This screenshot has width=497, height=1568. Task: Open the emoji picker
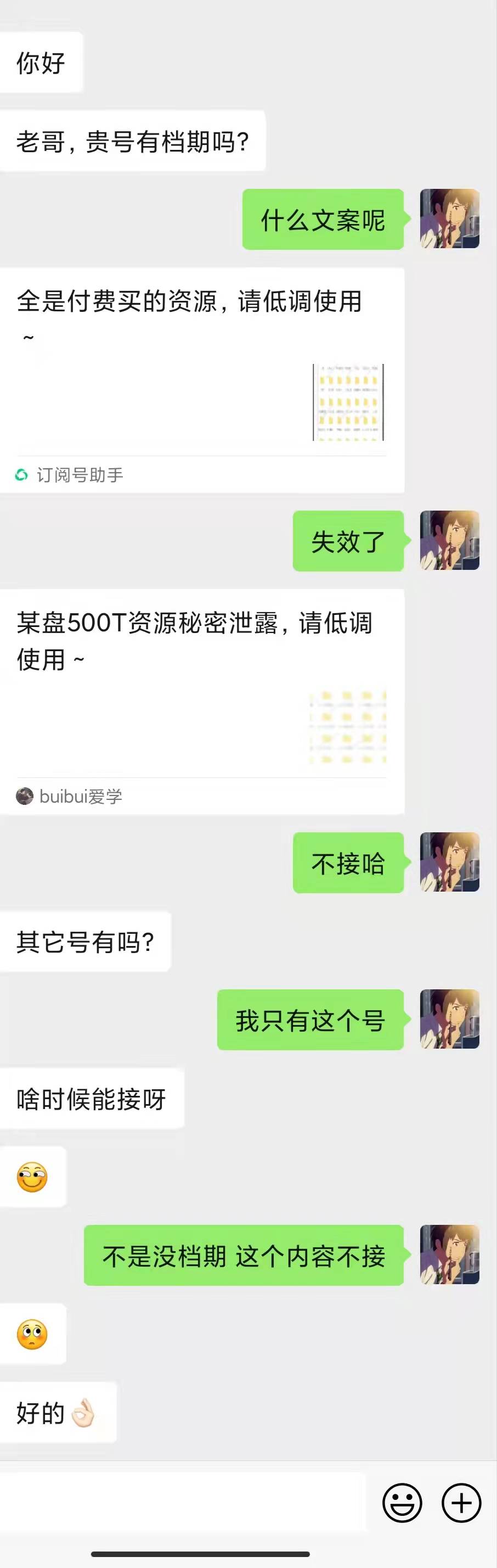[402, 1503]
